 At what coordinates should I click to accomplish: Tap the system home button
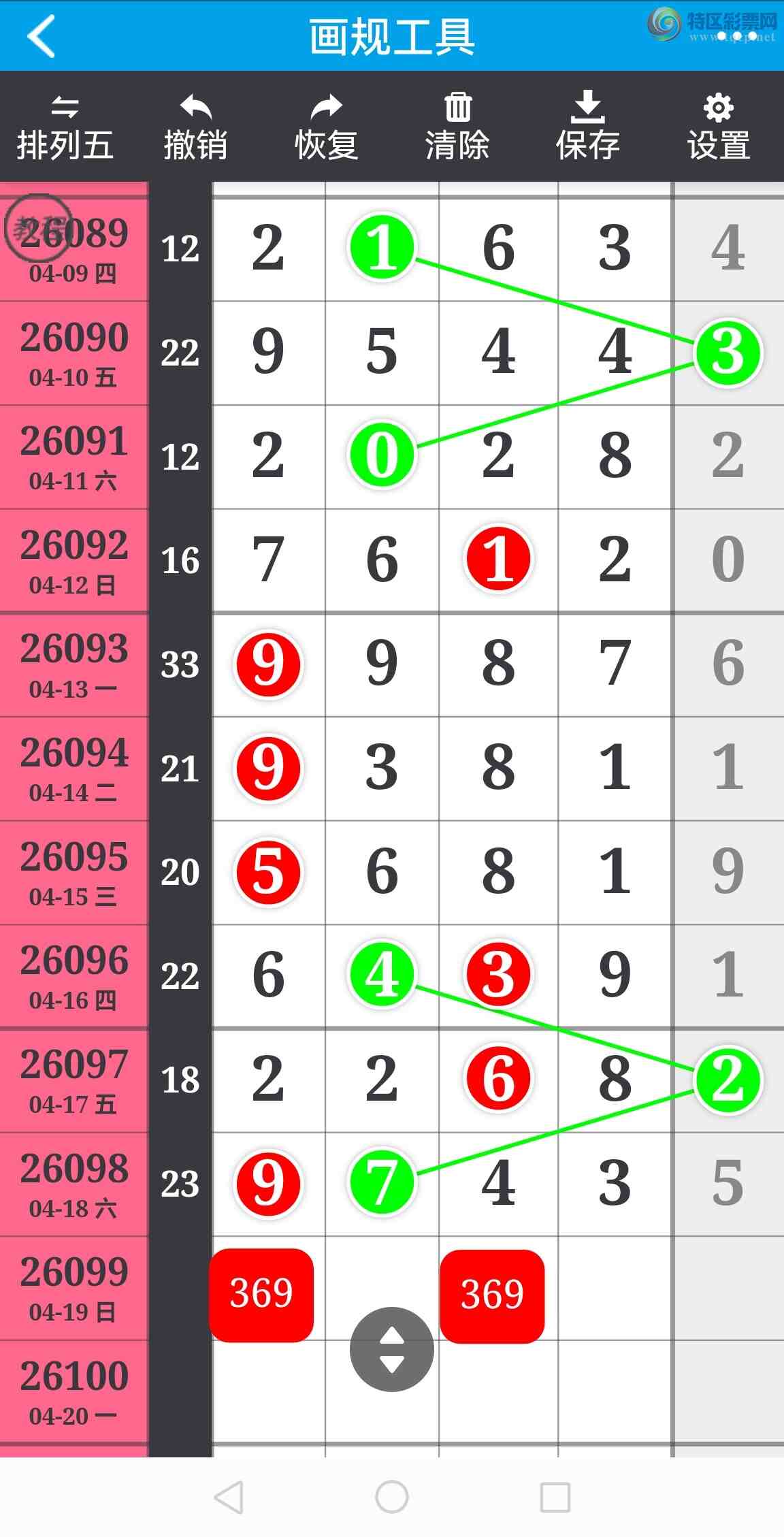coord(392,1497)
